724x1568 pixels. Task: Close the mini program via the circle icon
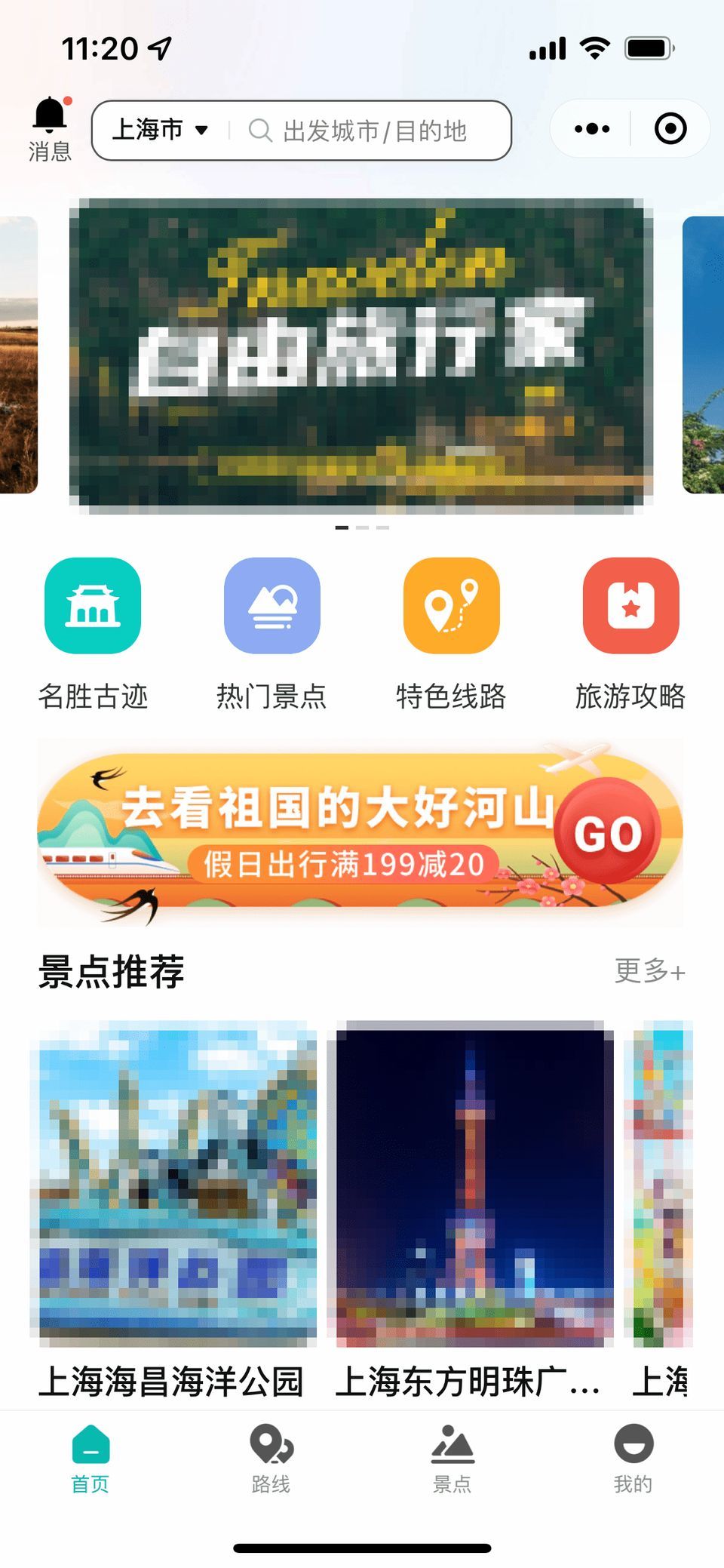pos(670,129)
